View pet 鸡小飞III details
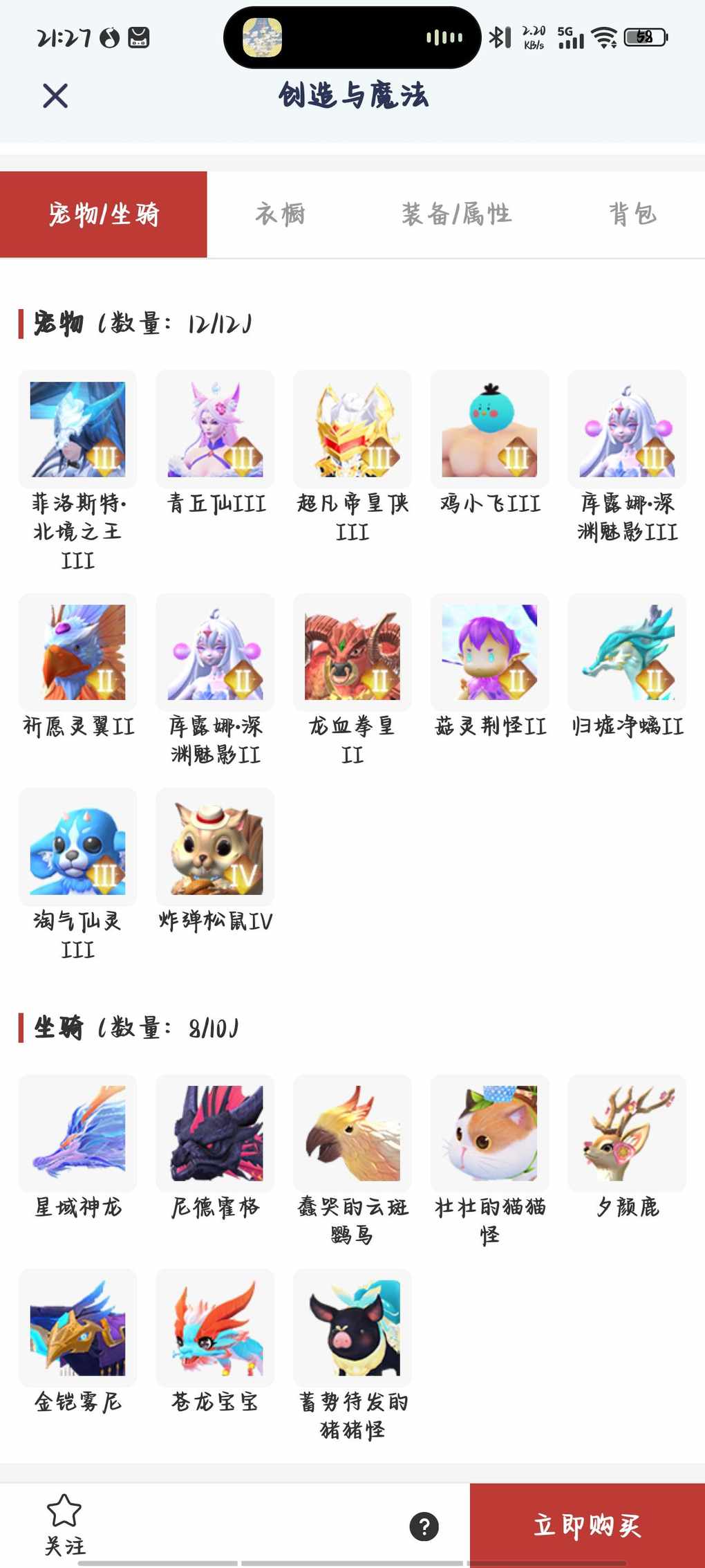 489,430
